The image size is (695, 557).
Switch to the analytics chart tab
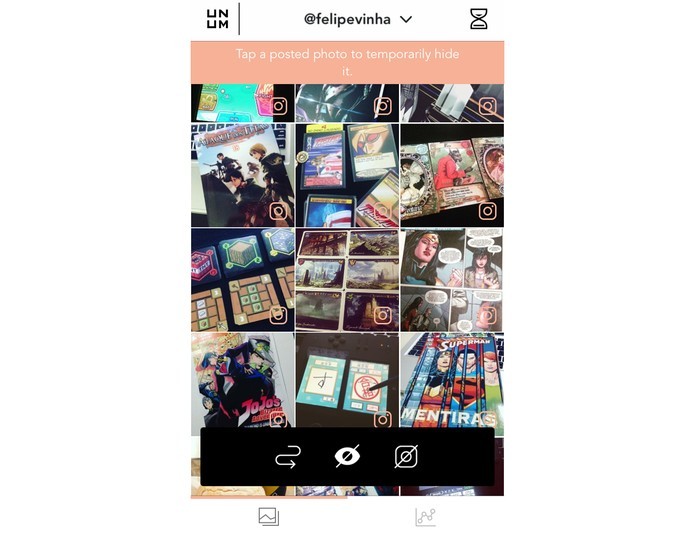point(426,517)
